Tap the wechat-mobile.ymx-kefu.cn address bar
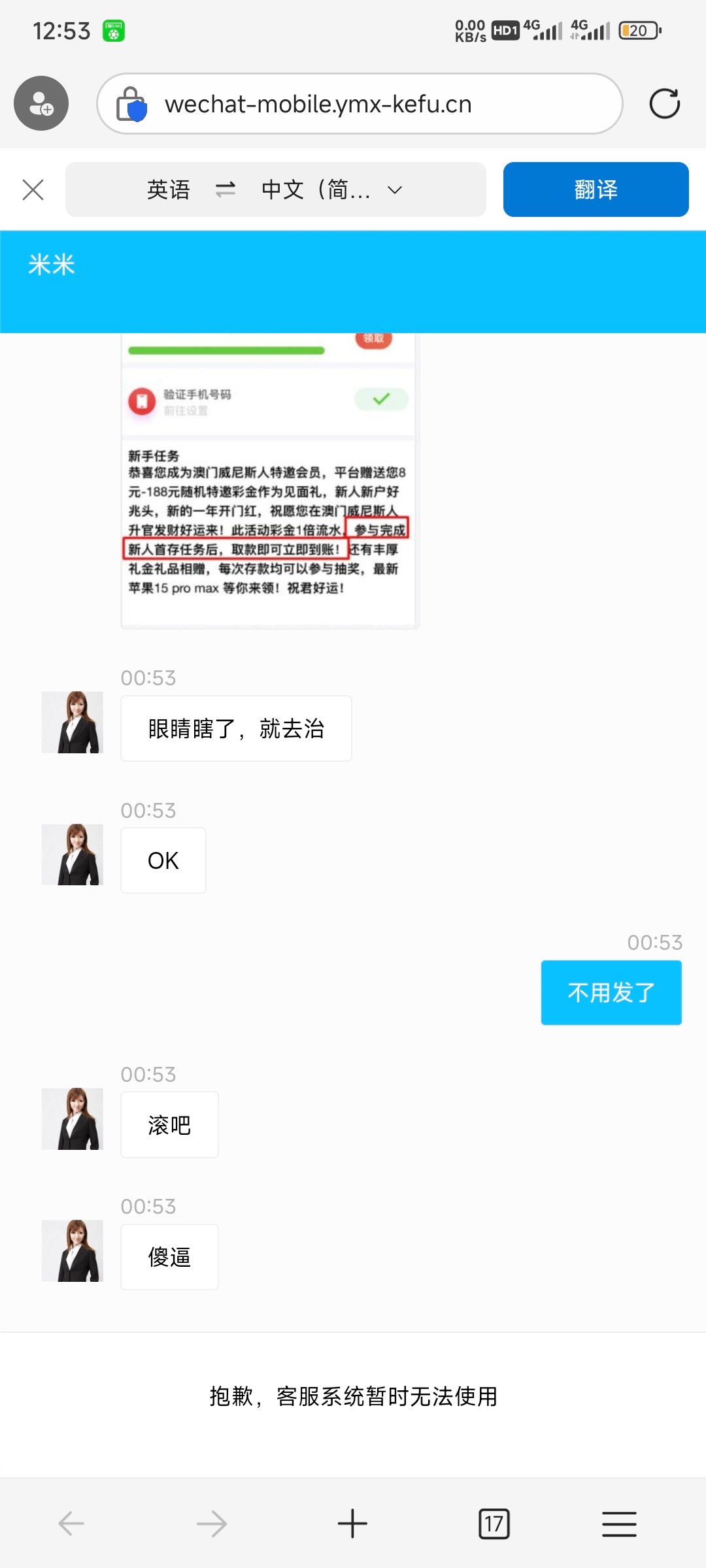Screen dimensions: 706x1568 tap(360, 104)
